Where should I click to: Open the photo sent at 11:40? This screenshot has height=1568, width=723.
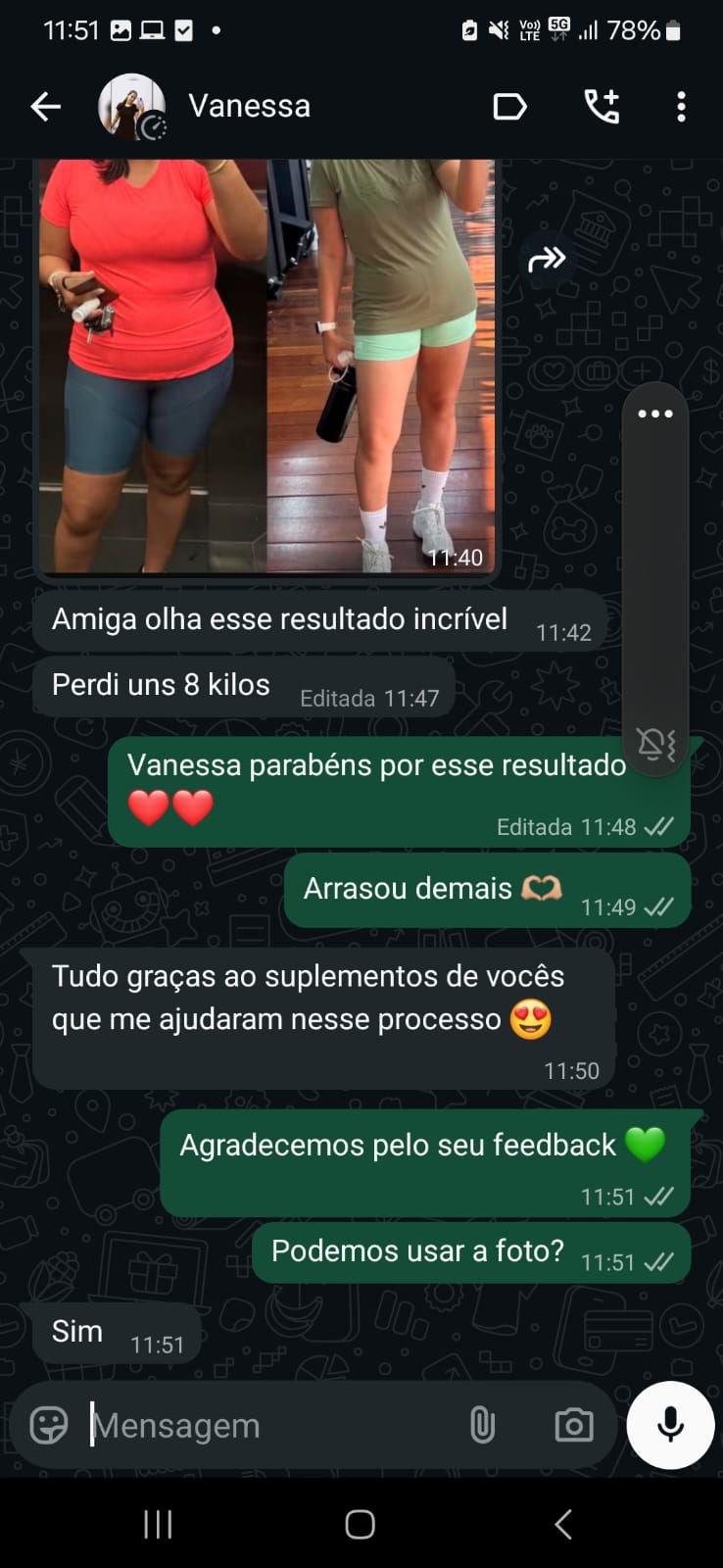[x=266, y=363]
